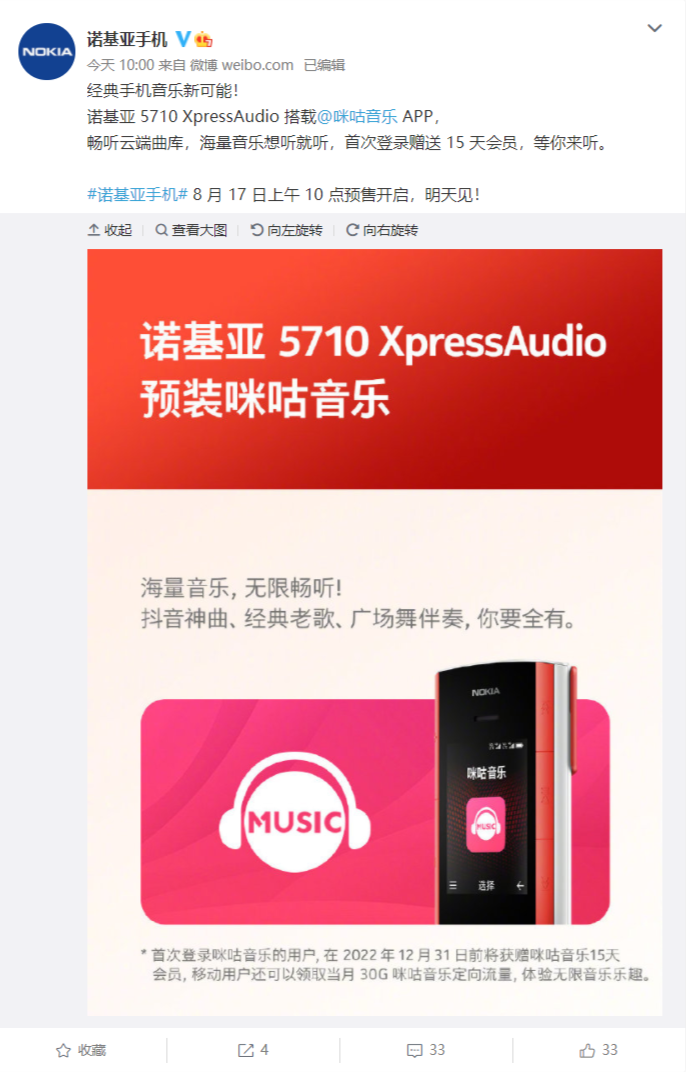Open the weibo.com source link
Viewport: 686px width, 1072px height.
pyautogui.click(x=257, y=64)
